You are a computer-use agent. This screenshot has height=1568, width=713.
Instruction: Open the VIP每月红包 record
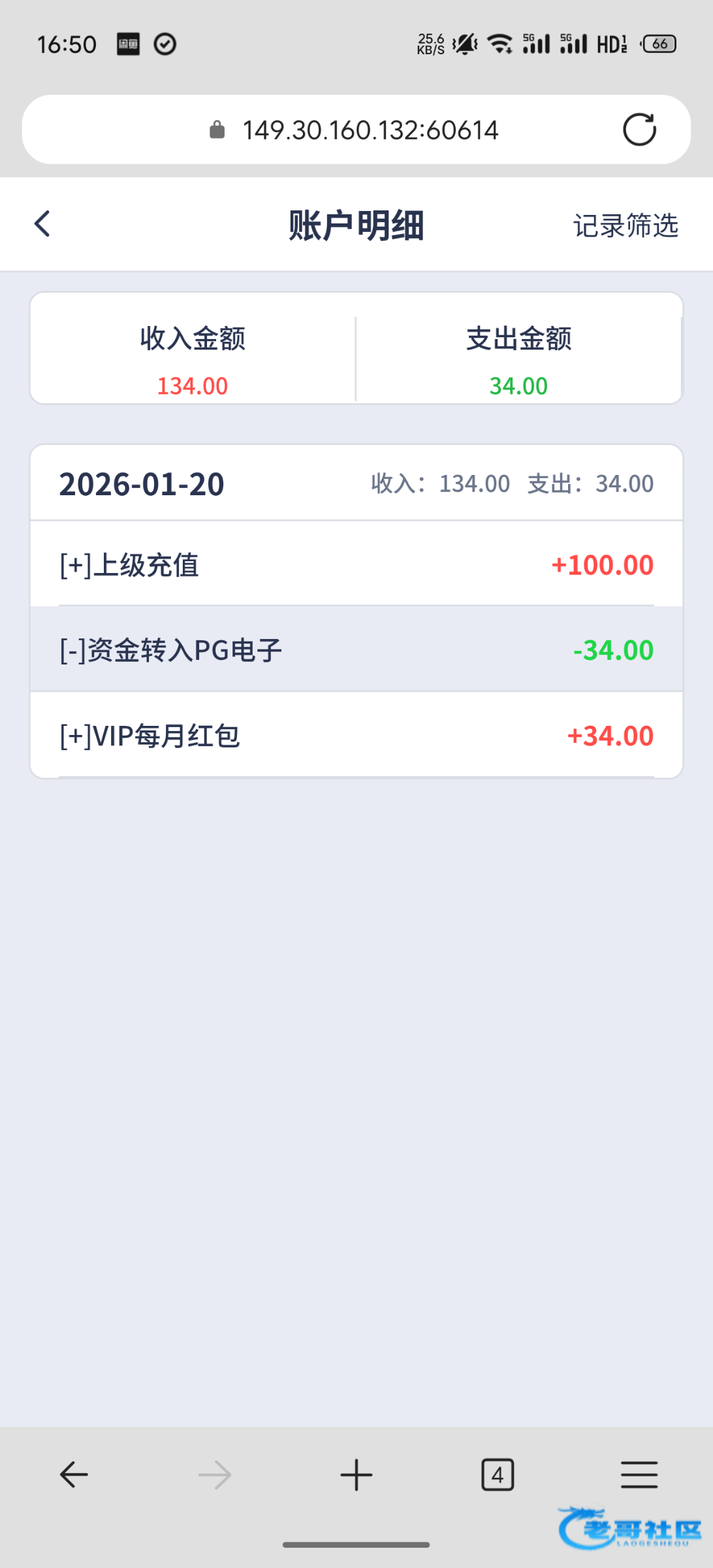[356, 736]
